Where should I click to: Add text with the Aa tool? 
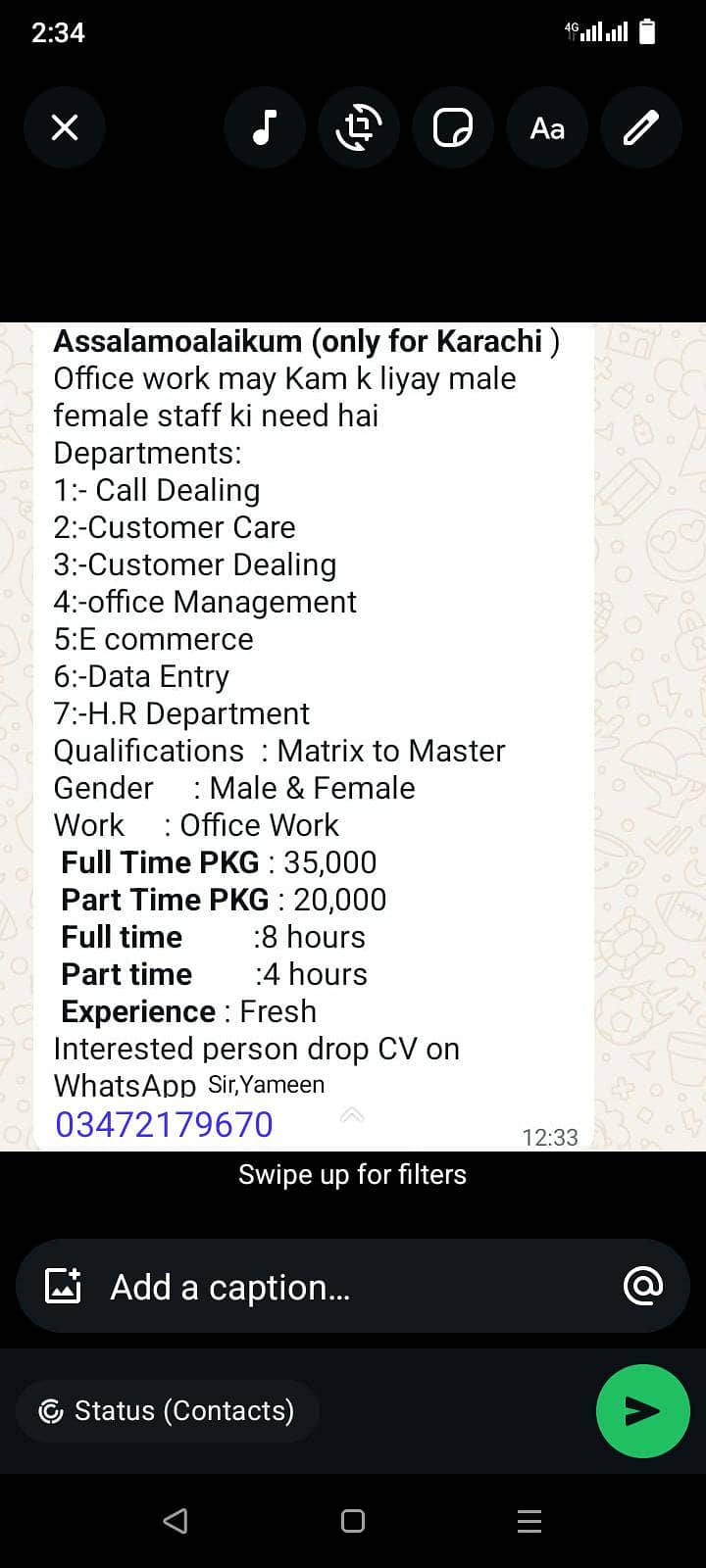click(x=547, y=127)
